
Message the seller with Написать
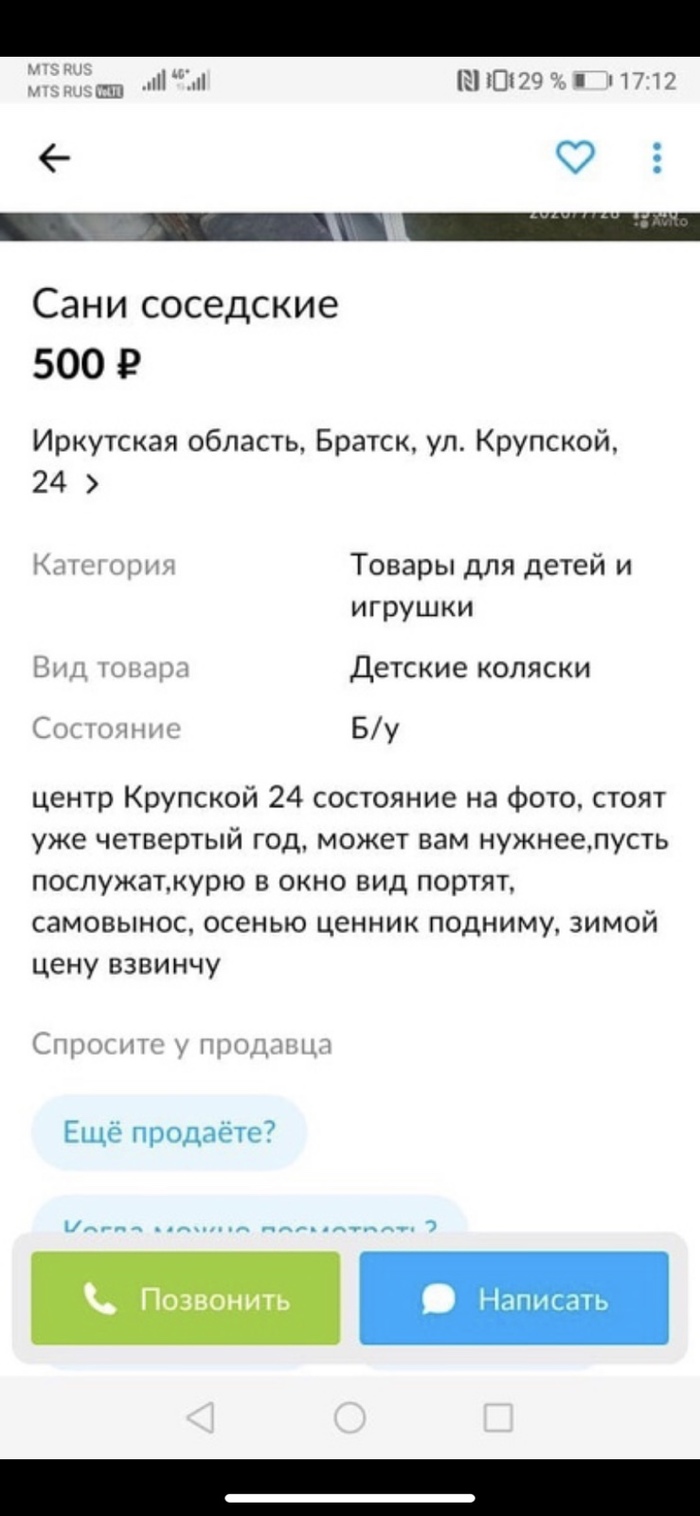(x=514, y=1298)
